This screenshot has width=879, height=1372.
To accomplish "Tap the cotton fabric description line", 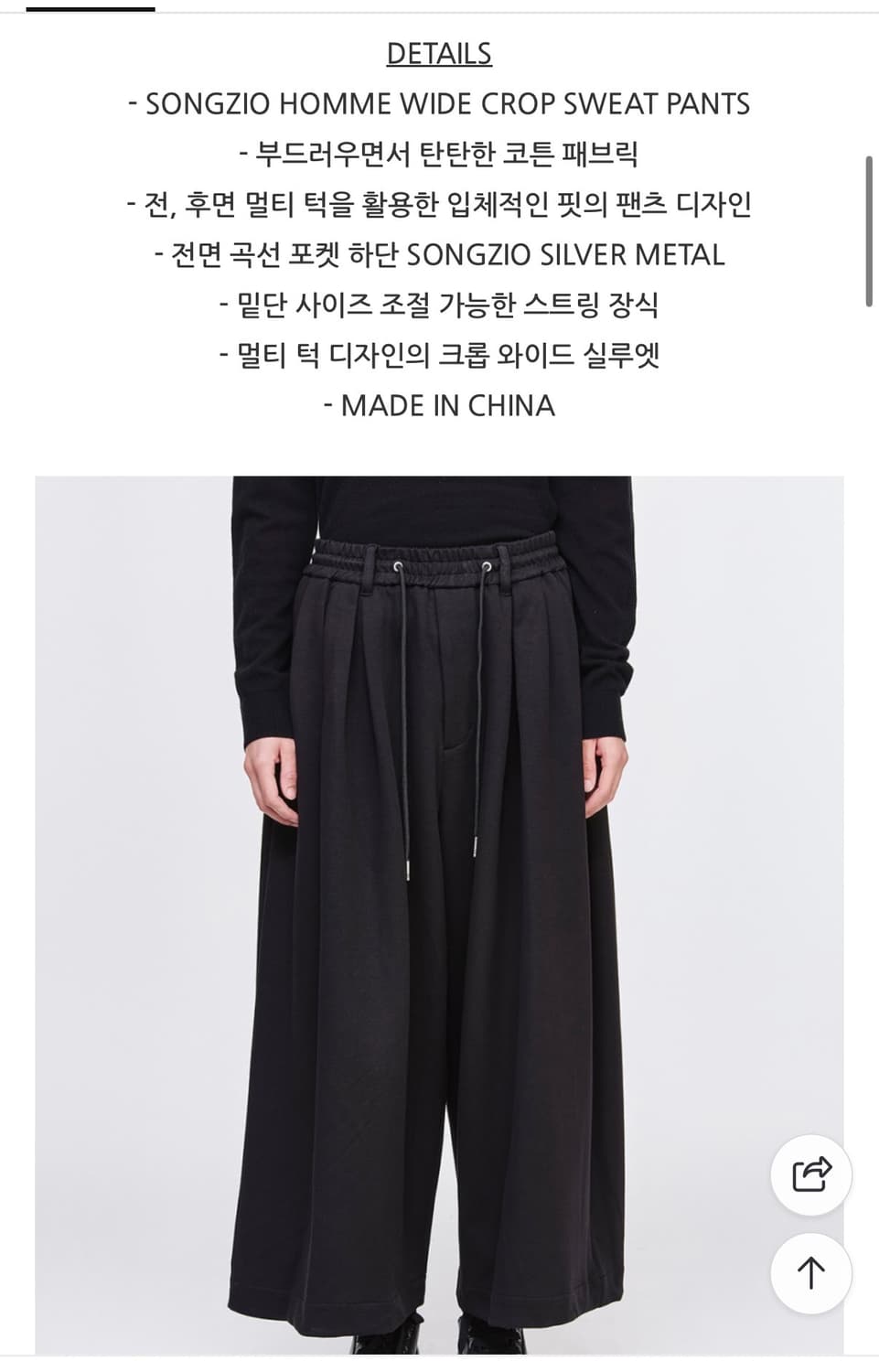I will (x=439, y=153).
